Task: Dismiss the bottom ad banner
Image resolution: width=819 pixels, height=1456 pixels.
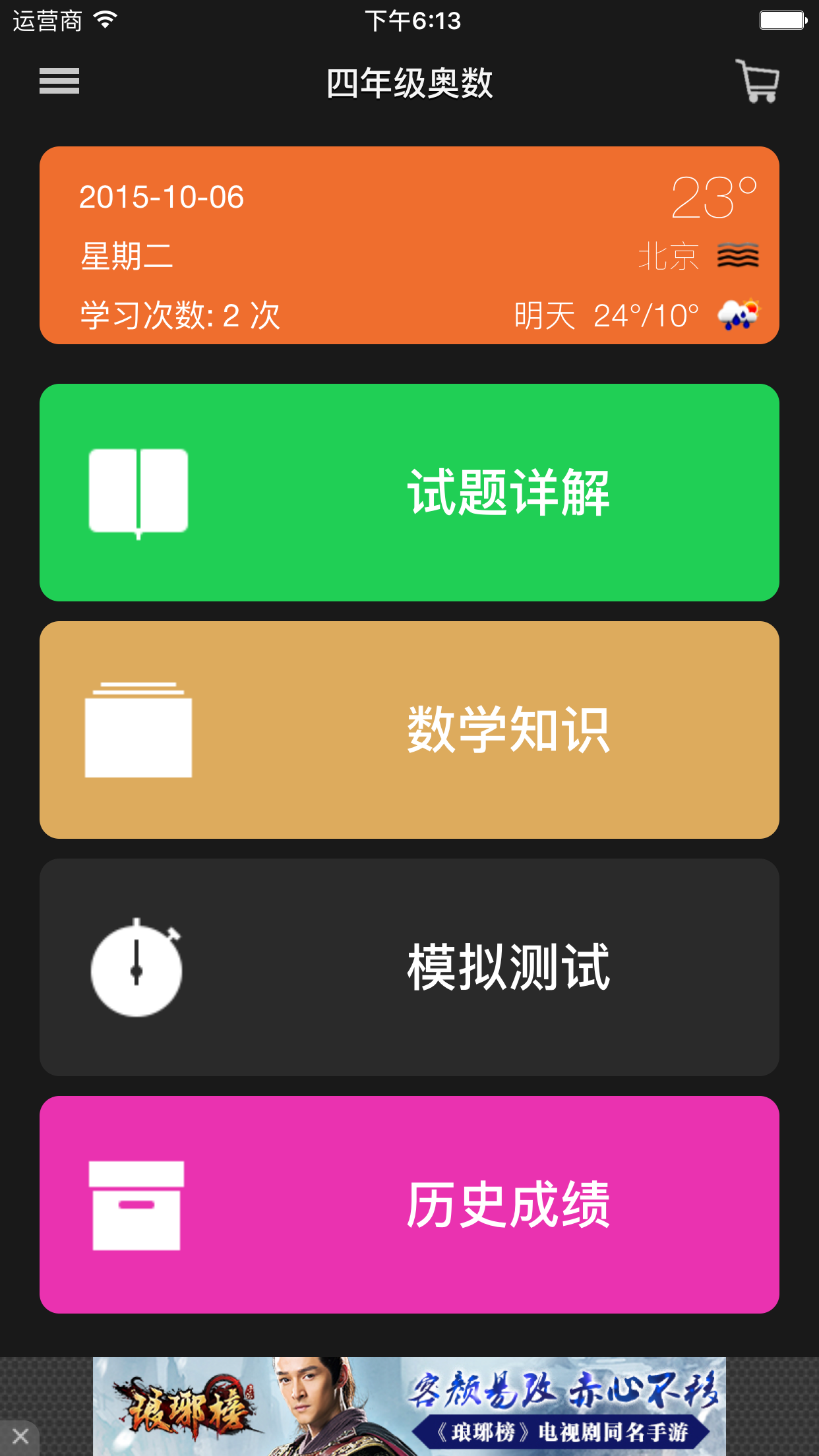Action: (x=20, y=1436)
